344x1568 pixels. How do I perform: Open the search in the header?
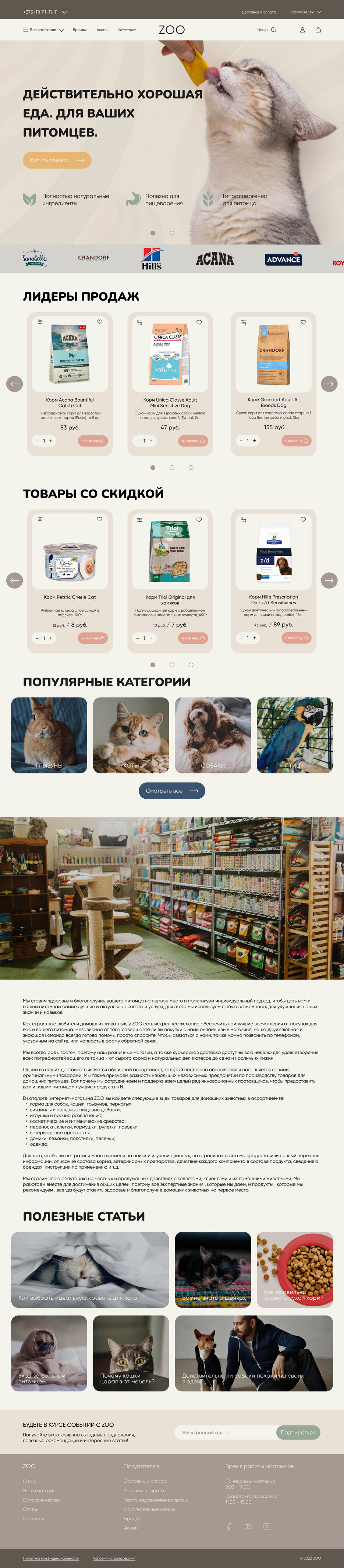[267, 30]
